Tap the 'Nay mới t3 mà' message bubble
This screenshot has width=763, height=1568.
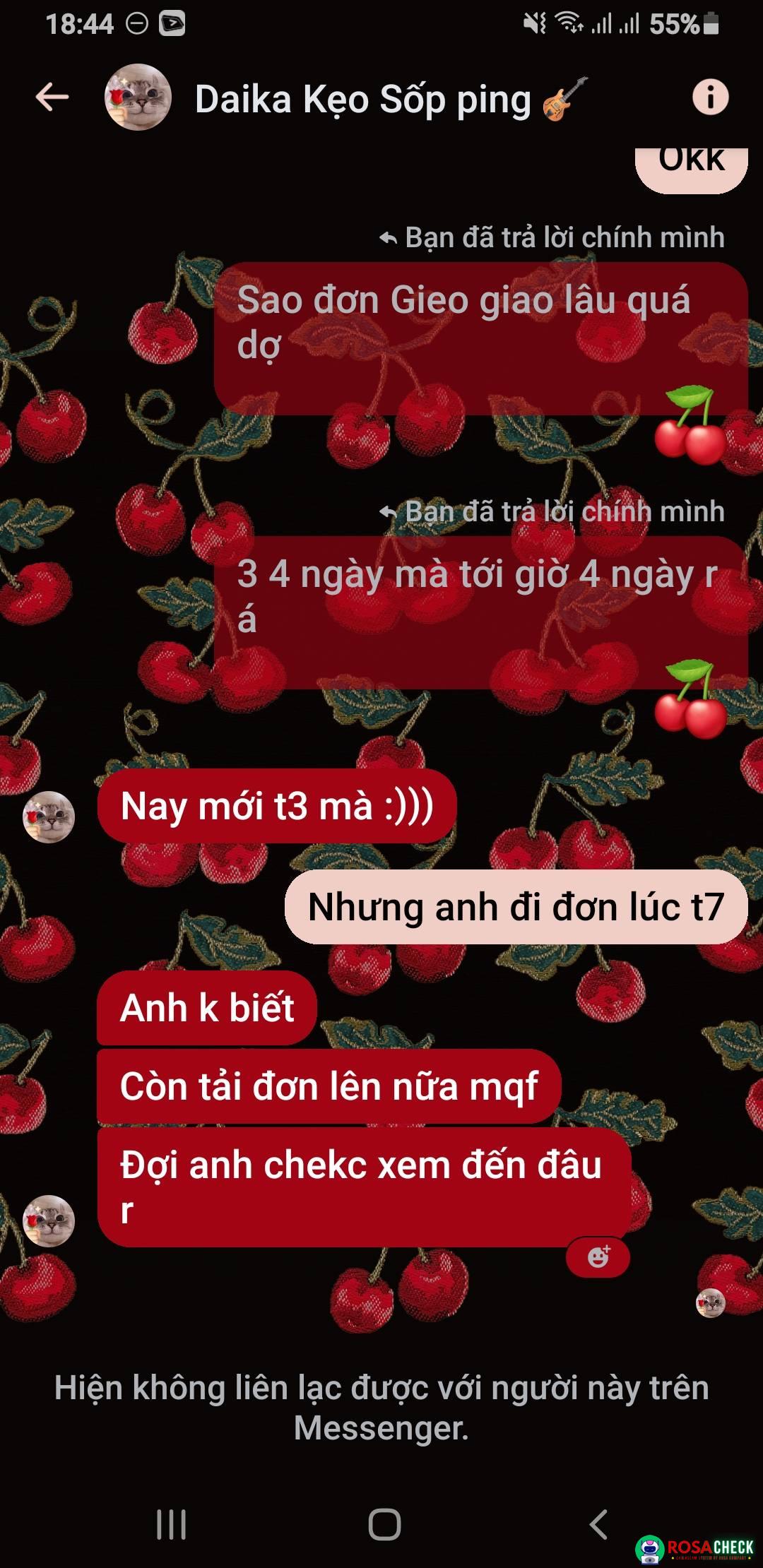(276, 806)
